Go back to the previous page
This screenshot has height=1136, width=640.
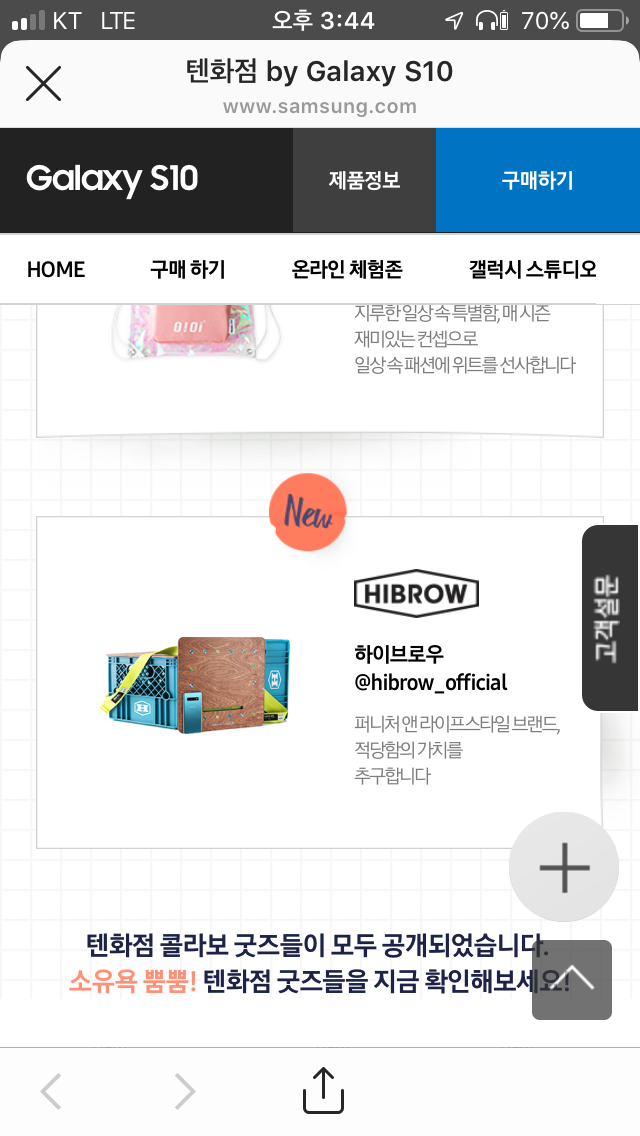pos(52,1091)
